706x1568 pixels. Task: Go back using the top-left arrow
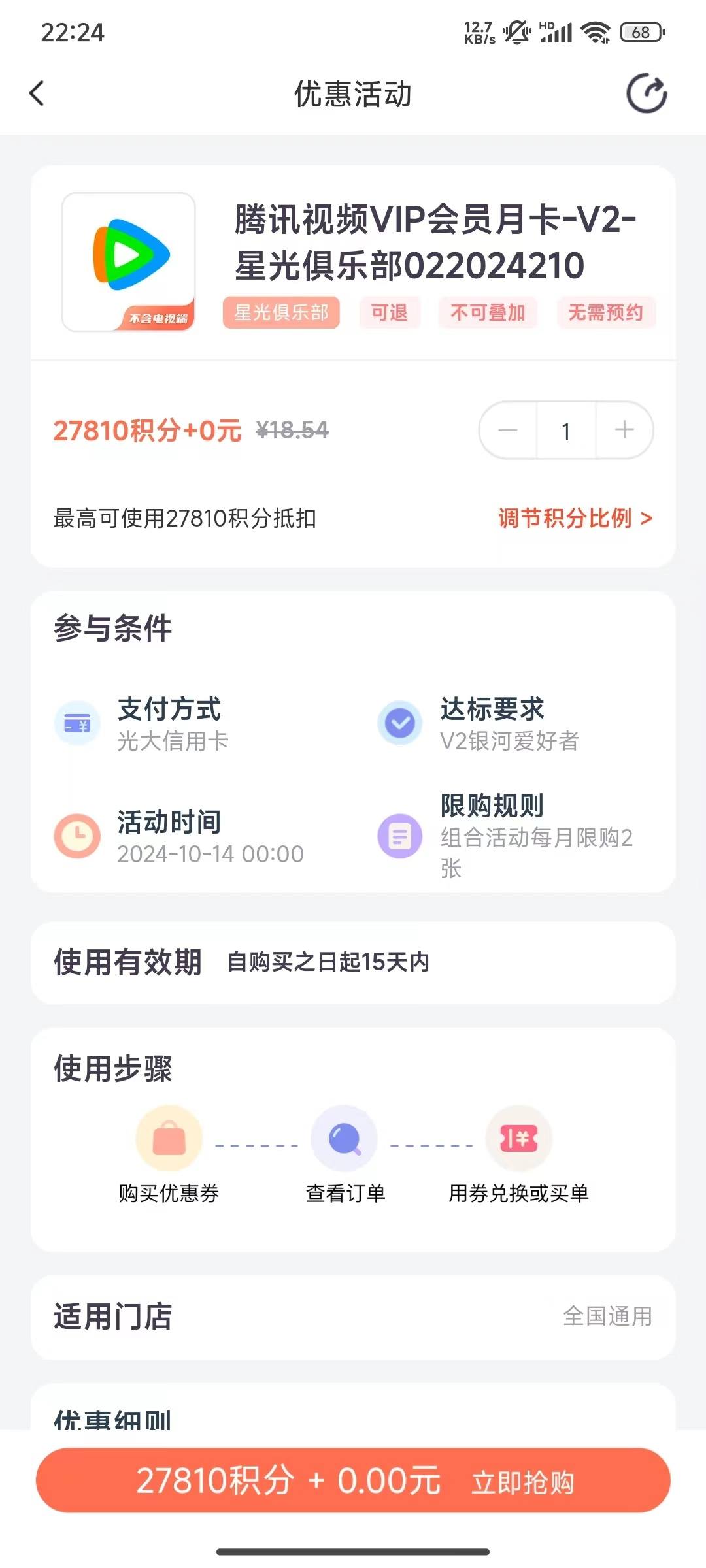pos(37,93)
